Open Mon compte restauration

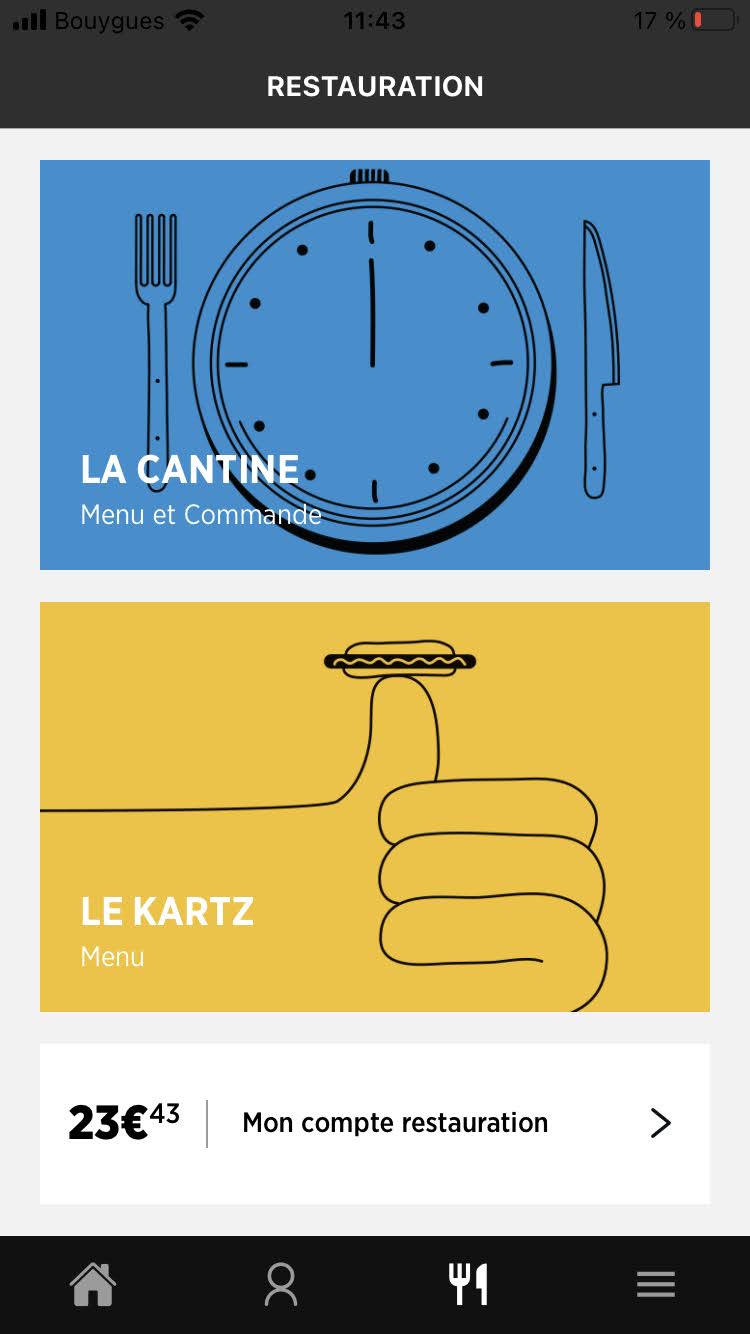[x=374, y=1123]
